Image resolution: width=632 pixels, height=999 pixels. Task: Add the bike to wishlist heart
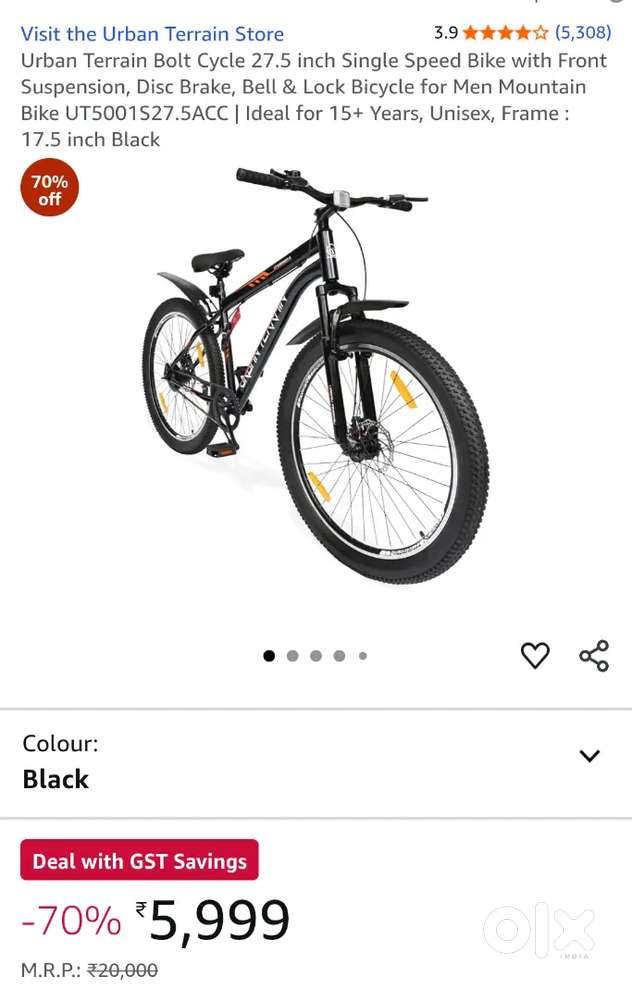(x=535, y=656)
